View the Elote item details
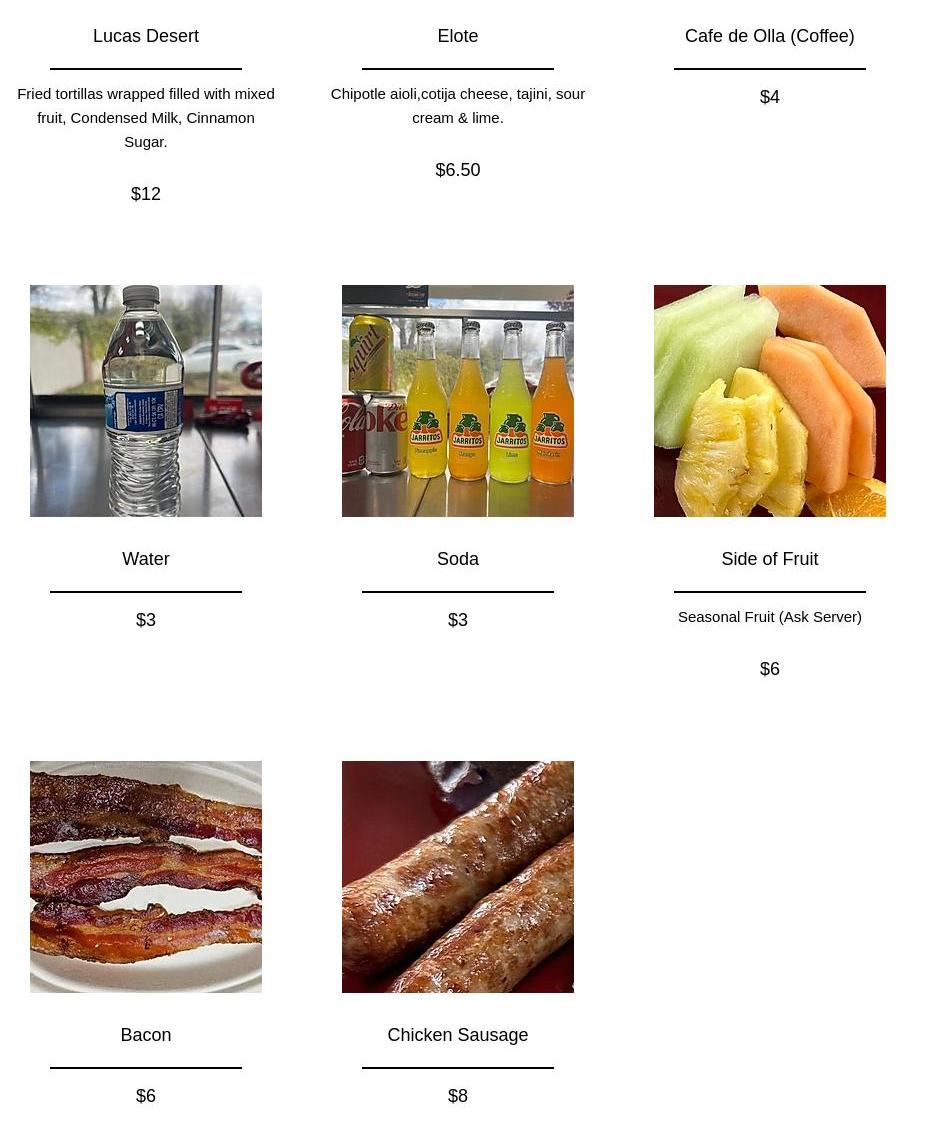Image resolution: width=925 pixels, height=1142 pixels. point(458,36)
